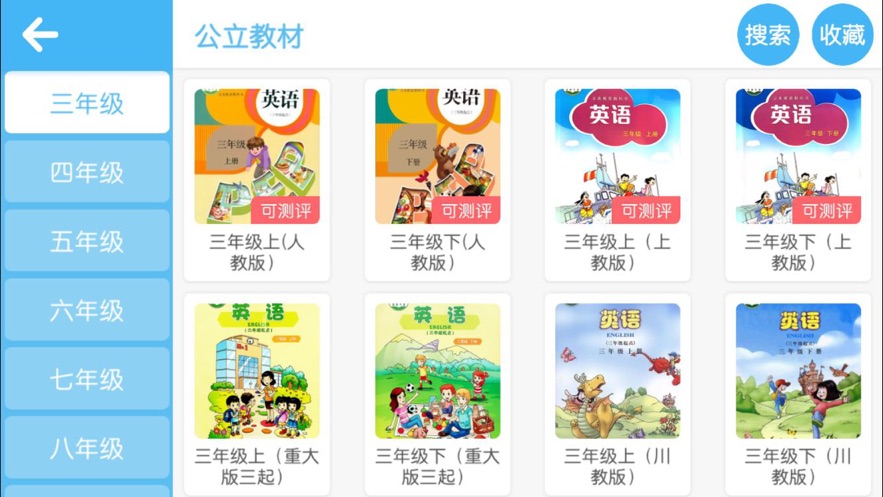The height and width of the screenshot is (497, 883).
Task: Select the 八年级 grade tab
Action: (x=87, y=447)
